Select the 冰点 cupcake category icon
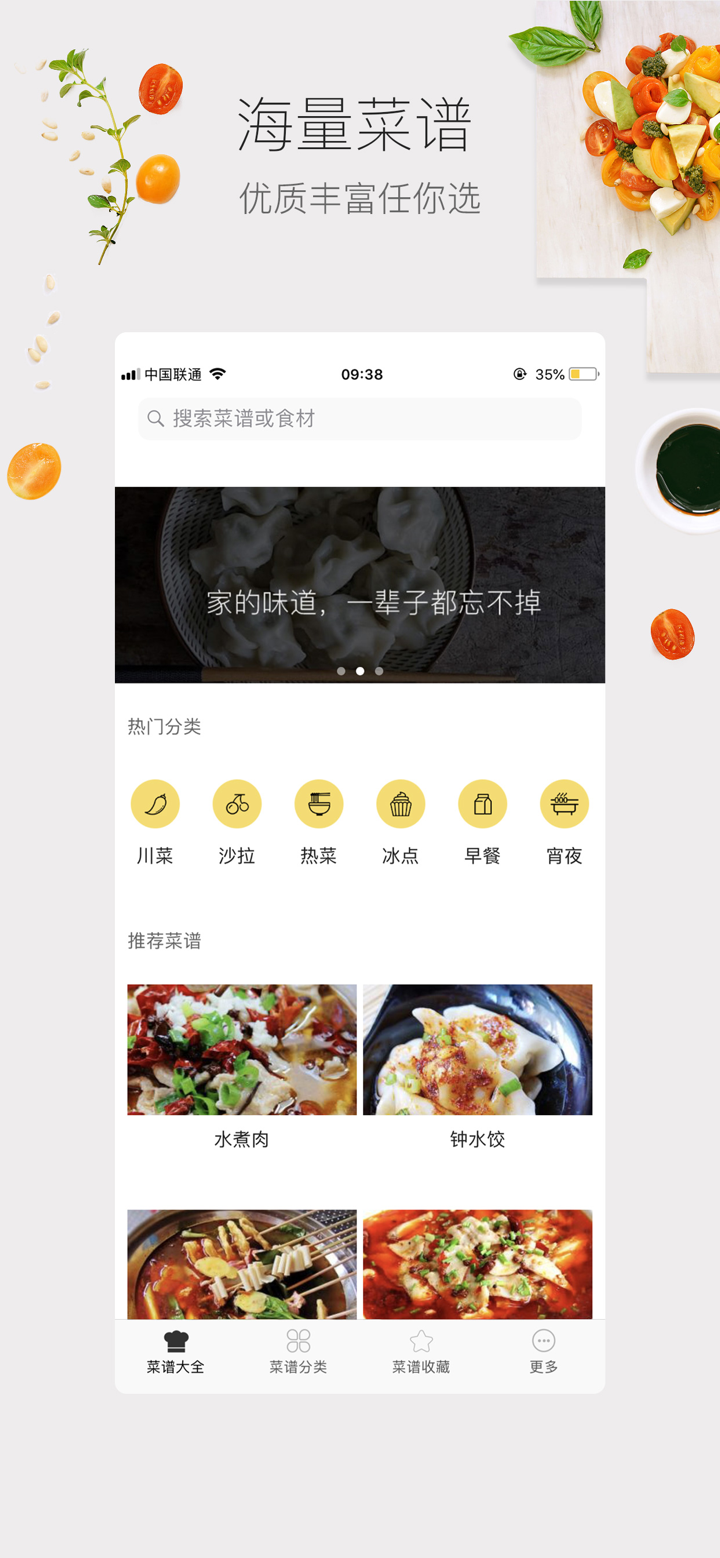This screenshot has height=1558, width=720. point(401,803)
